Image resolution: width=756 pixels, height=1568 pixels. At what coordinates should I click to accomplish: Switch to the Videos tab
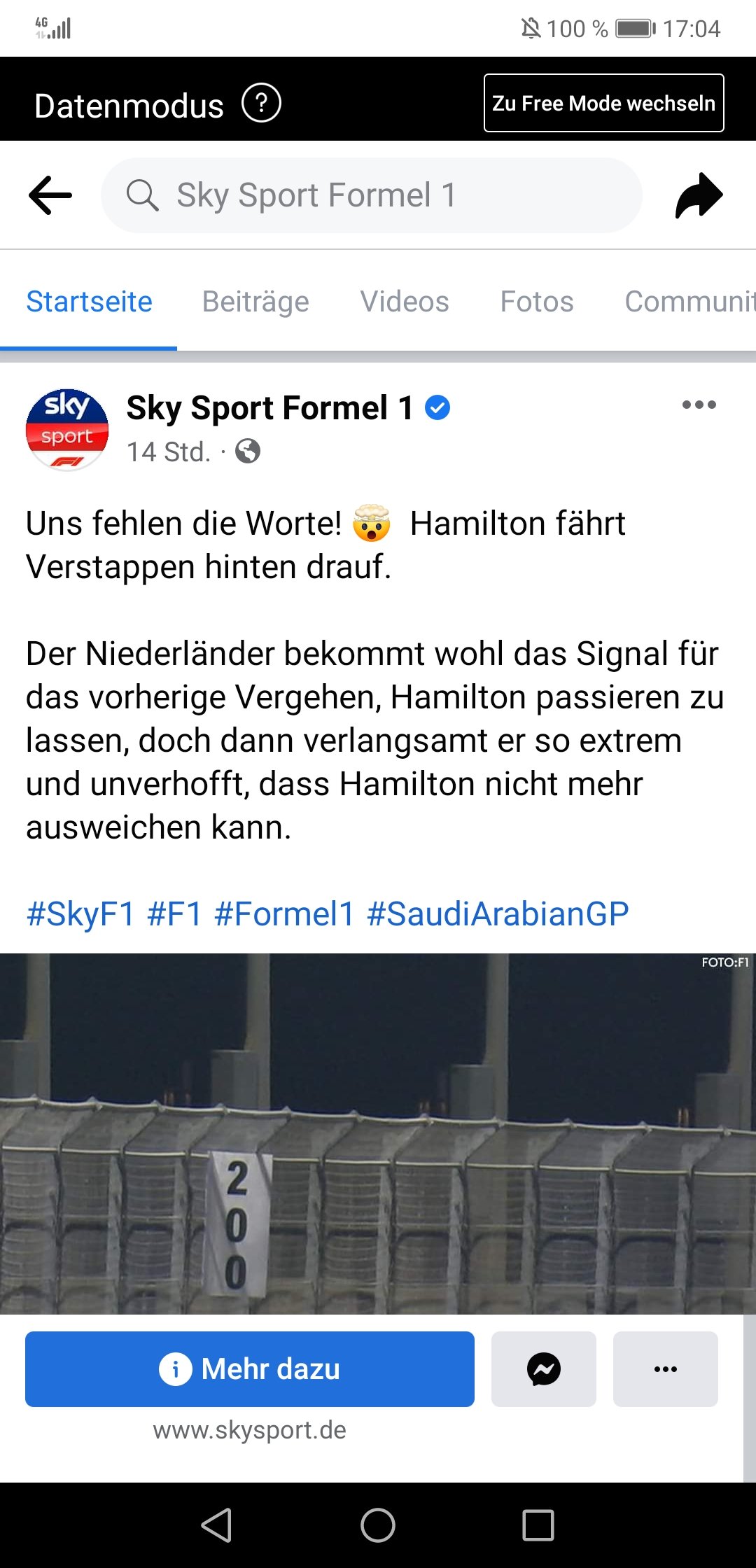405,302
